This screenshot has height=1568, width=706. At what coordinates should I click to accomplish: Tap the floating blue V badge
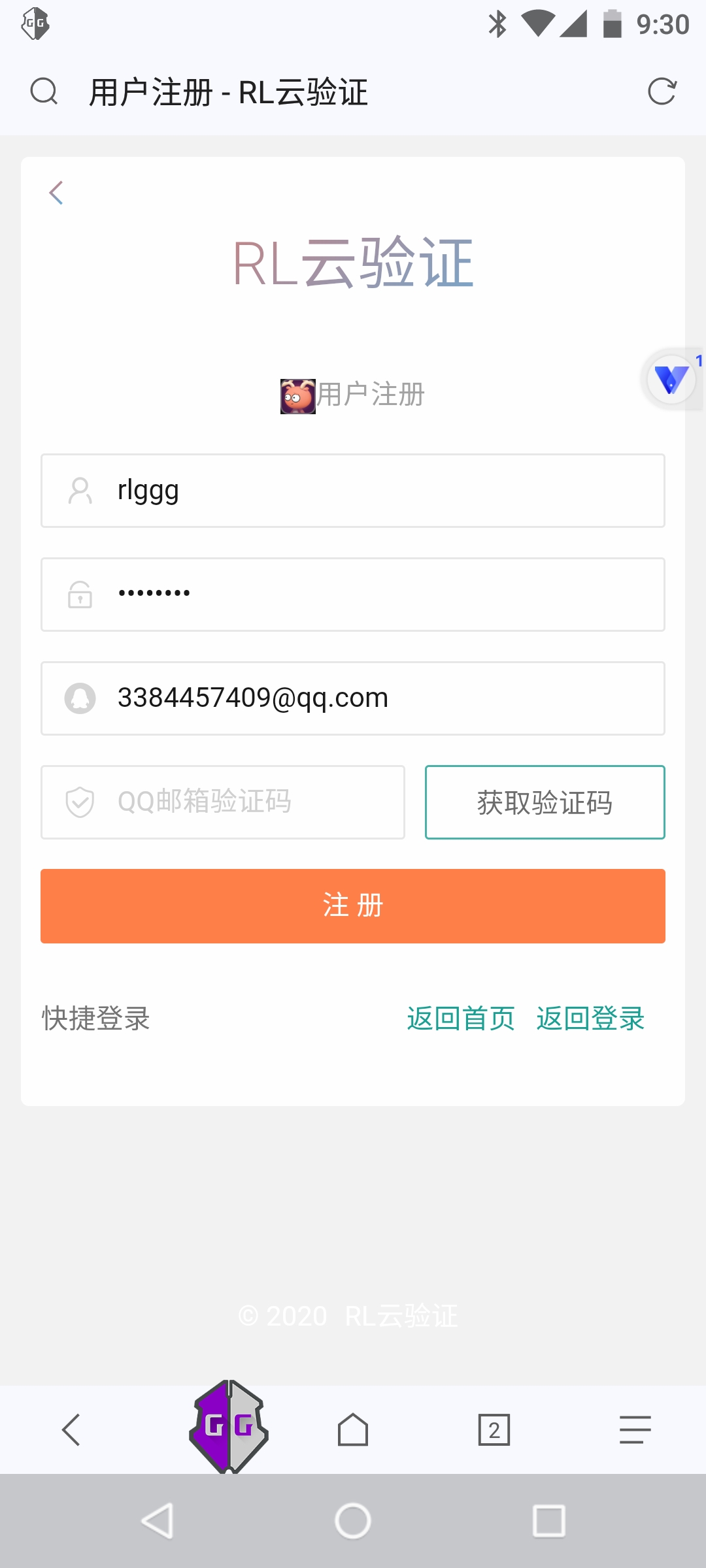[671, 380]
